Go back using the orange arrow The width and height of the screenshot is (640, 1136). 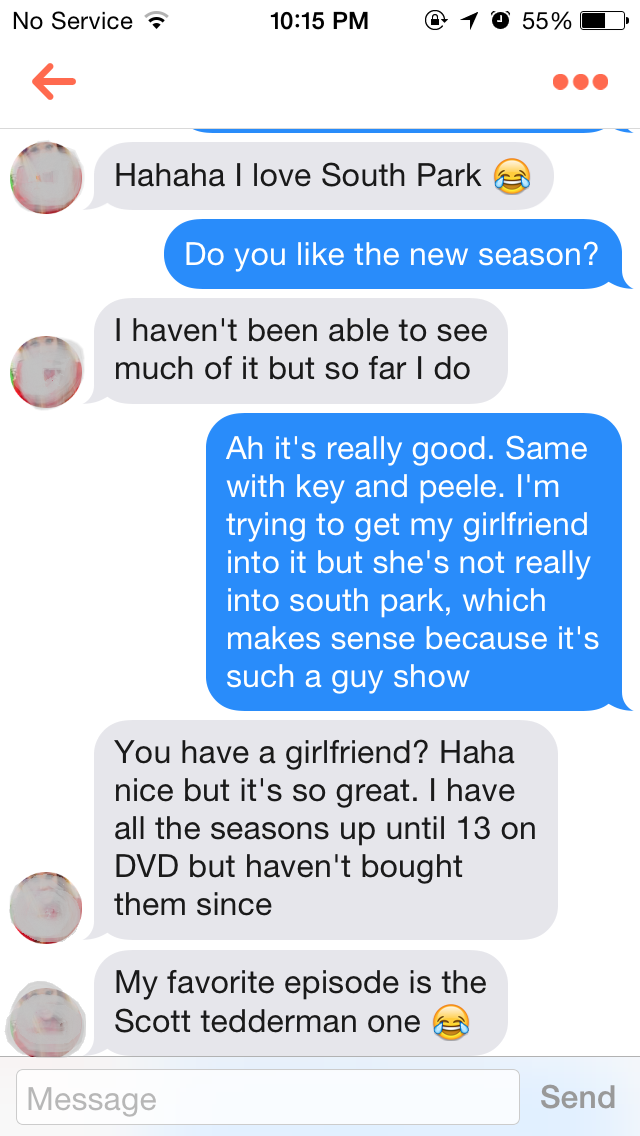pos(54,82)
